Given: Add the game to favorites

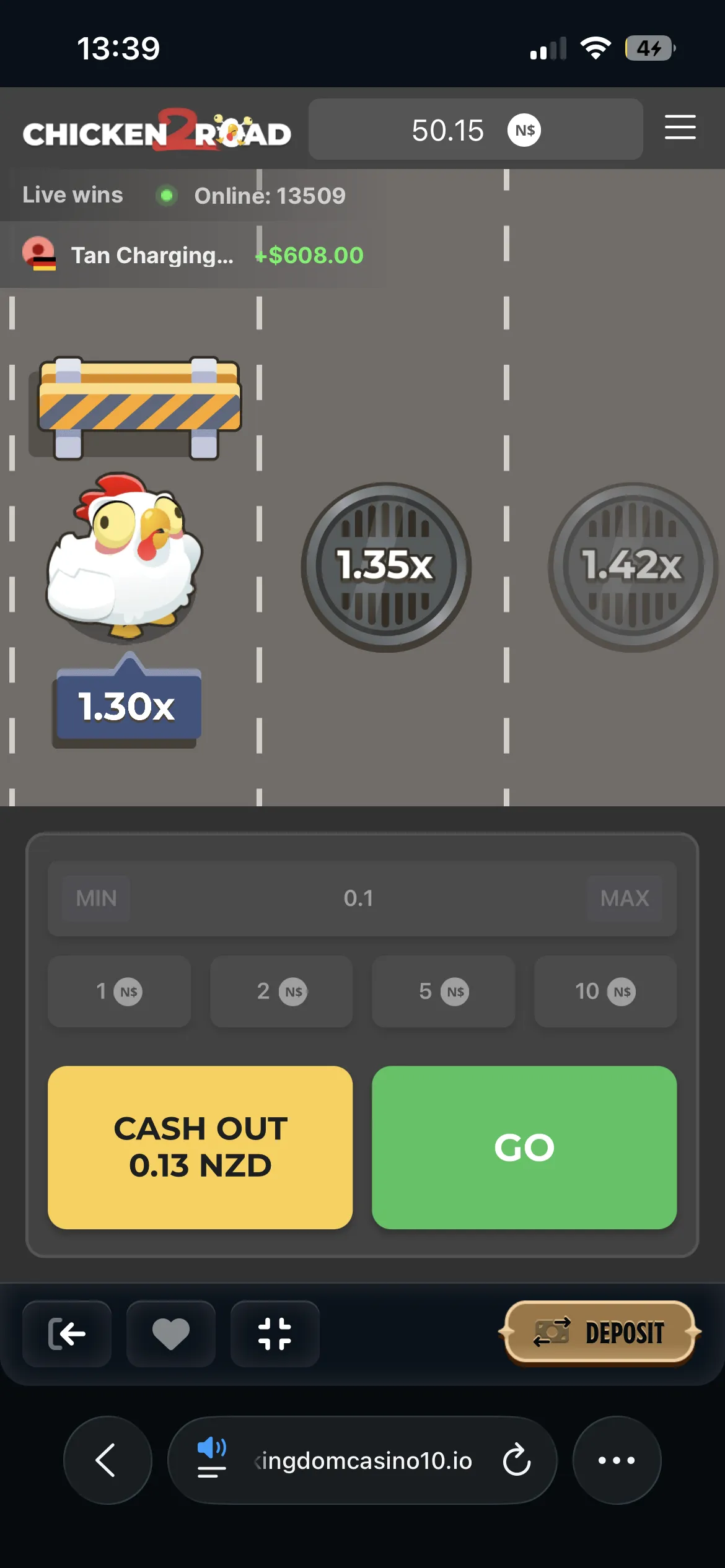Looking at the screenshot, I should 171,1333.
